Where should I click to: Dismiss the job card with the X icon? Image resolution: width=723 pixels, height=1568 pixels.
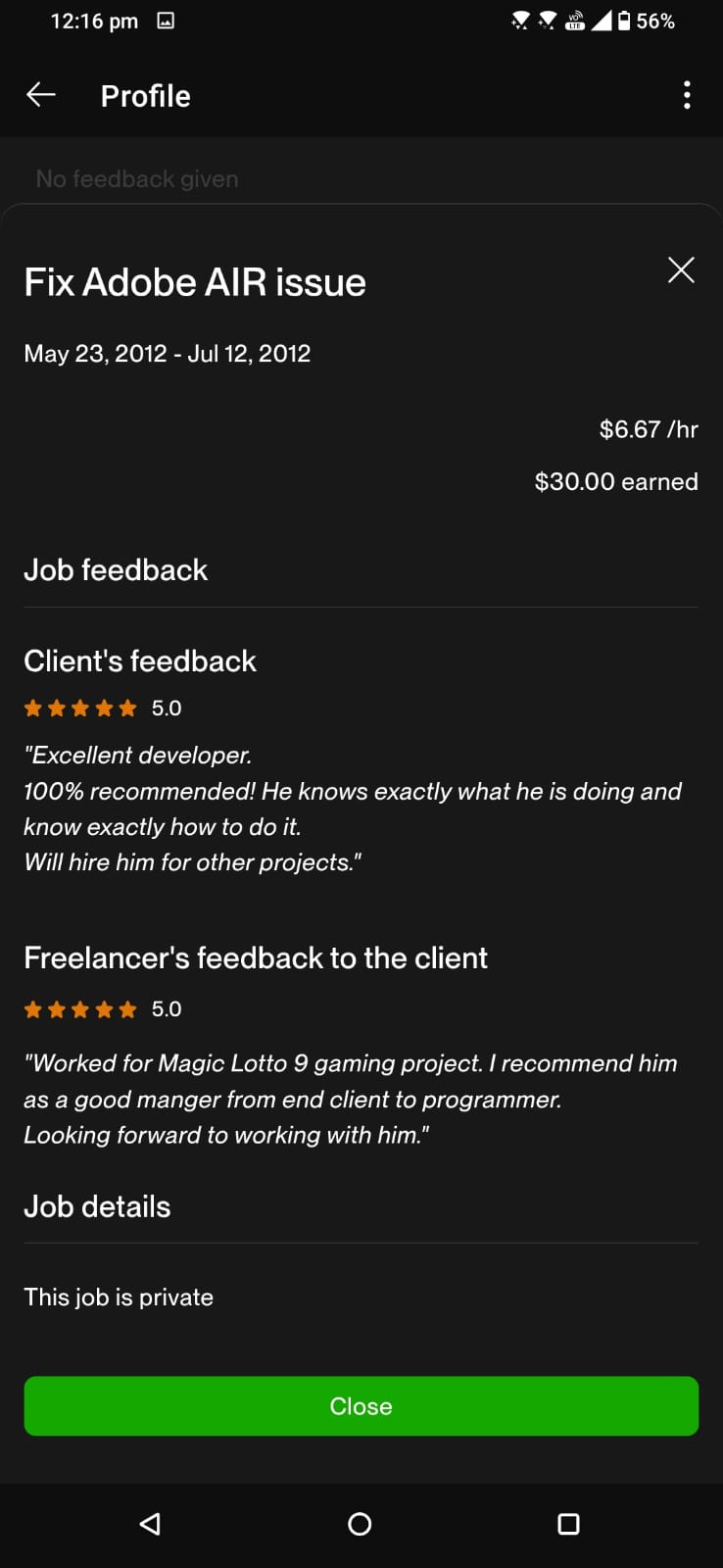(681, 269)
